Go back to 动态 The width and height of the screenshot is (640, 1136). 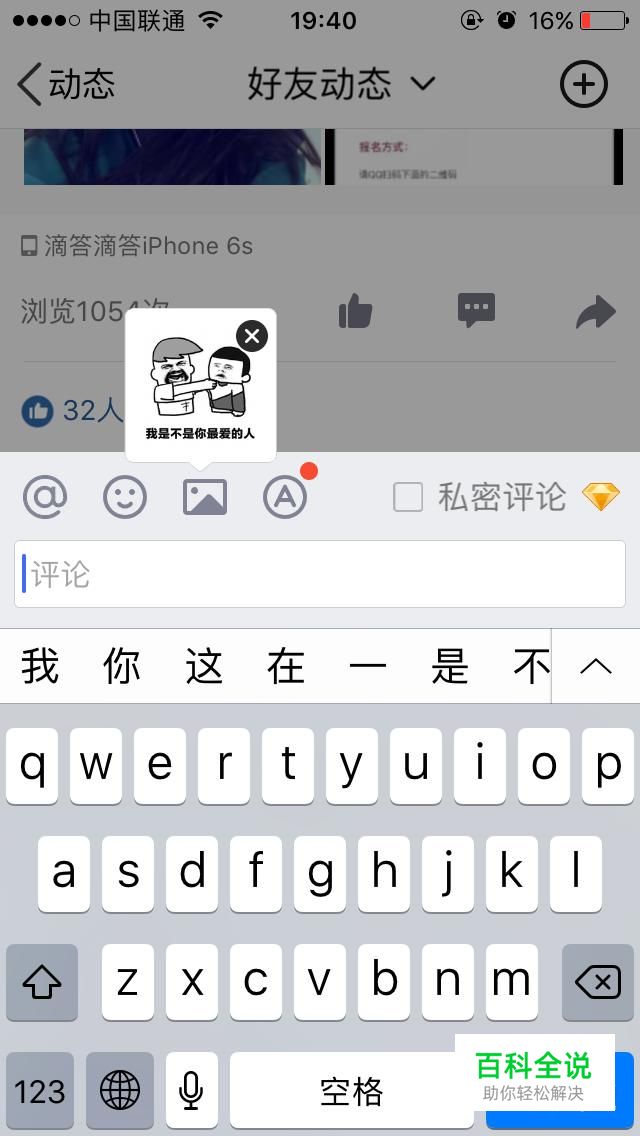[x=66, y=85]
